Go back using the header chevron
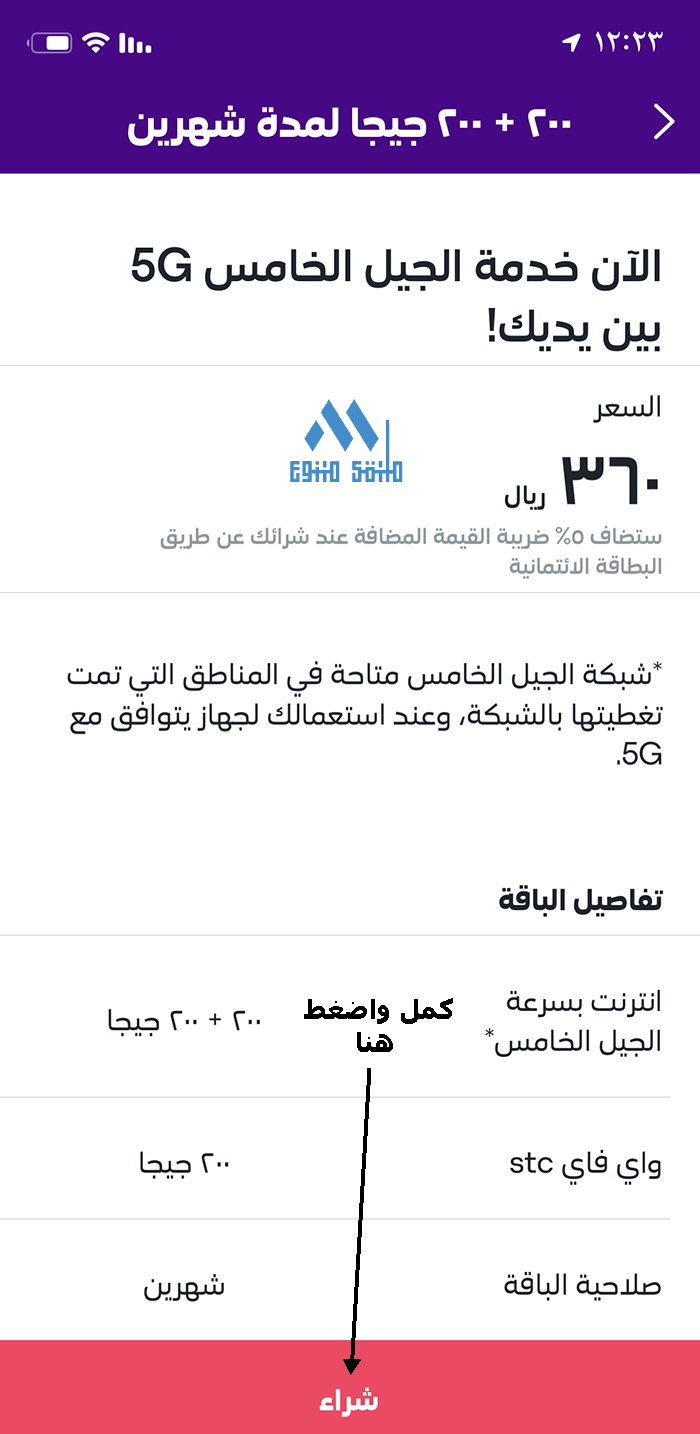The height and width of the screenshot is (1434, 700). pyautogui.click(x=664, y=122)
